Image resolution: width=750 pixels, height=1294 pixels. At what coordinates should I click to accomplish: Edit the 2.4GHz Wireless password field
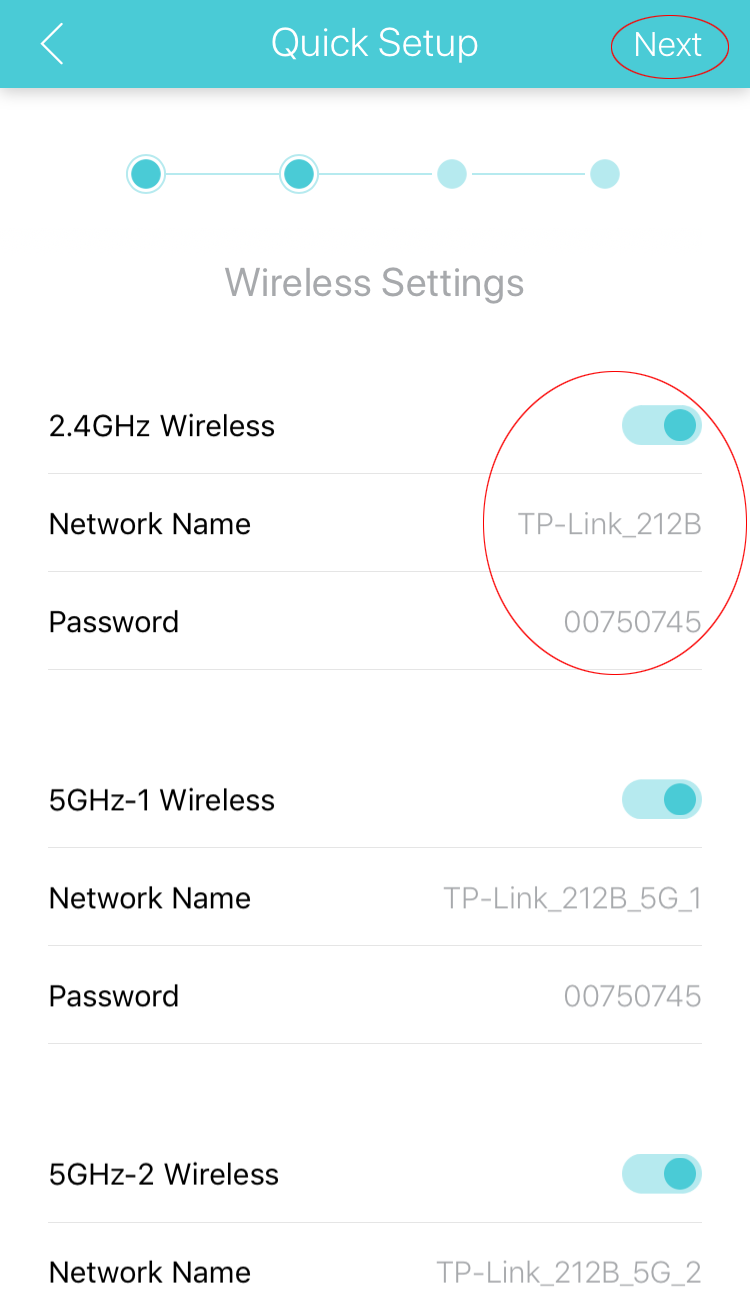pos(631,622)
